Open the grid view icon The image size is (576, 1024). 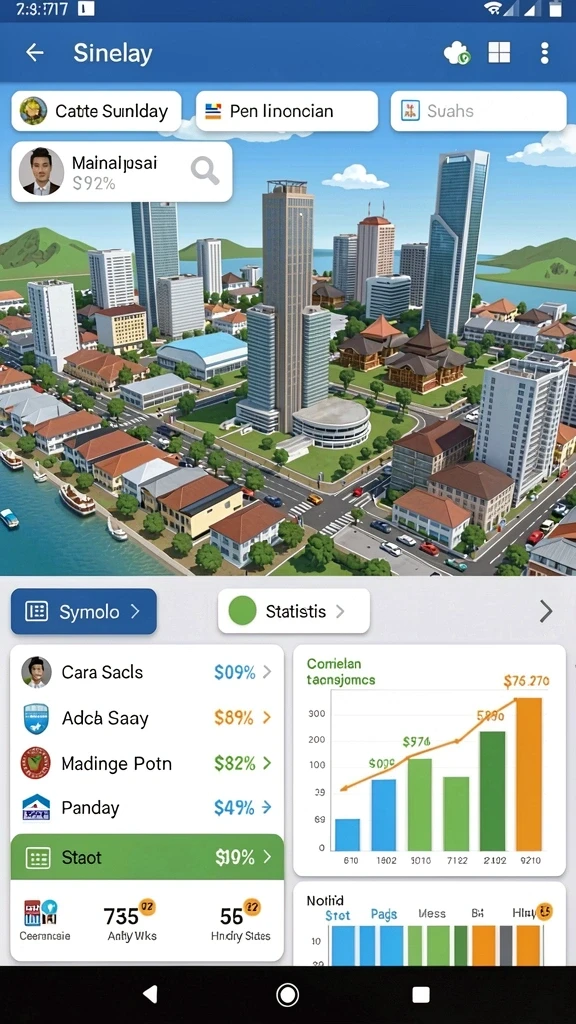[499, 53]
